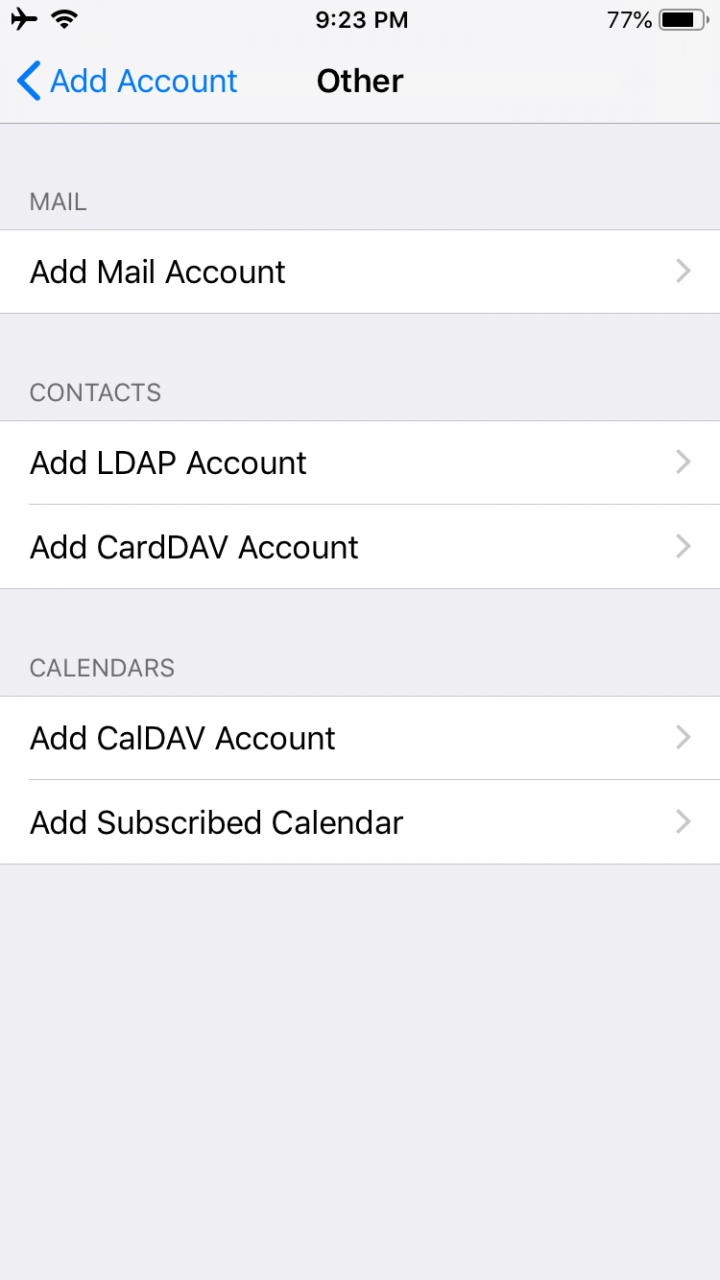This screenshot has width=720, height=1280.
Task: Select Add LDAP Account
Action: [360, 463]
